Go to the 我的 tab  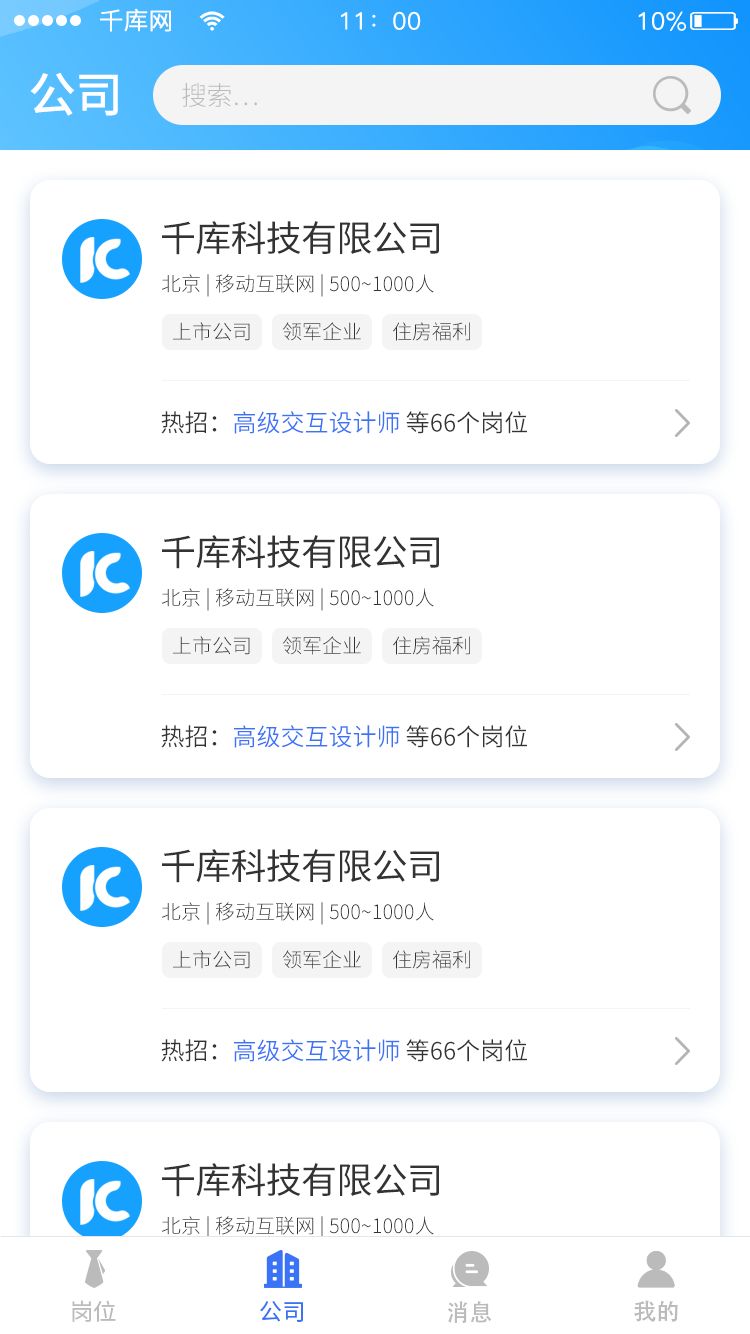[x=656, y=1286]
